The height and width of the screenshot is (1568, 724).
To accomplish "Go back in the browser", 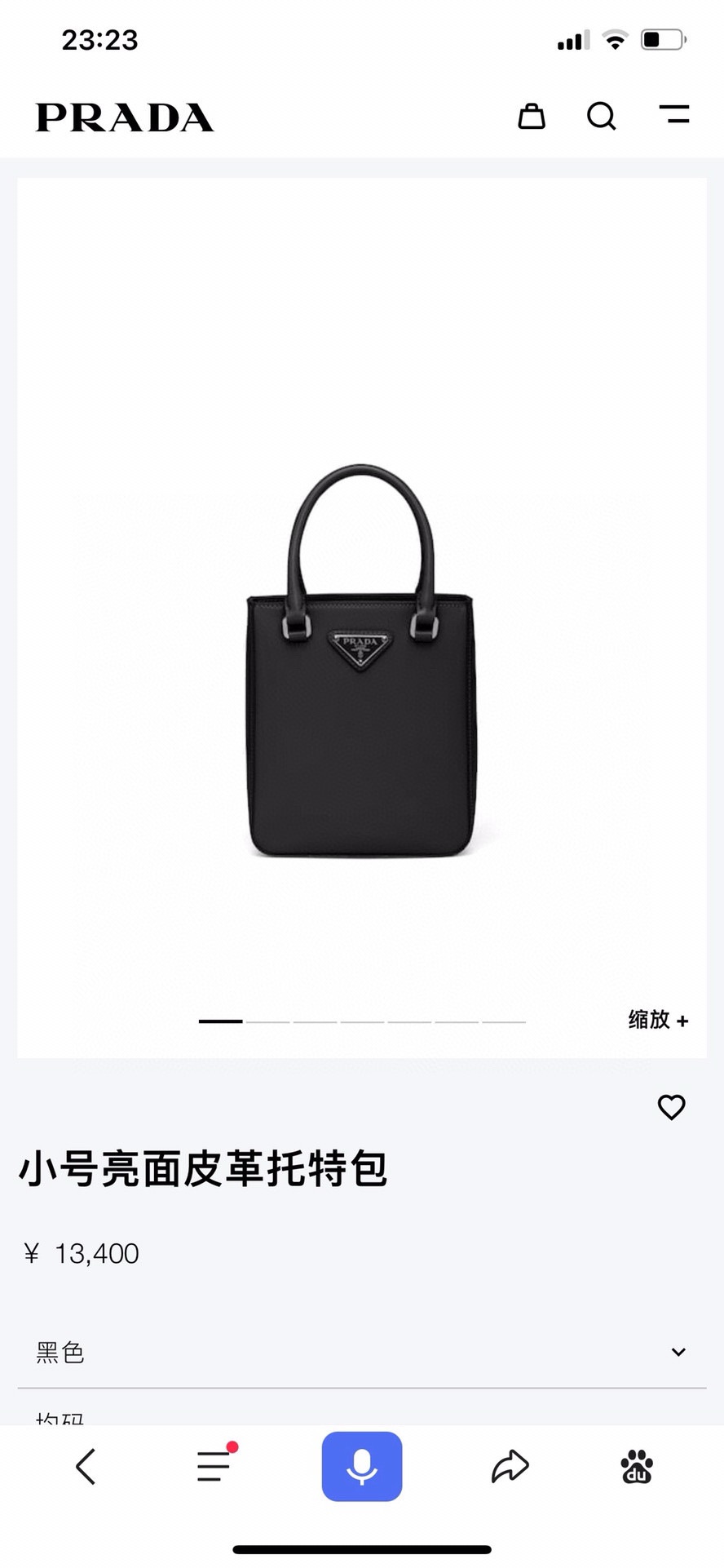I will (86, 1467).
